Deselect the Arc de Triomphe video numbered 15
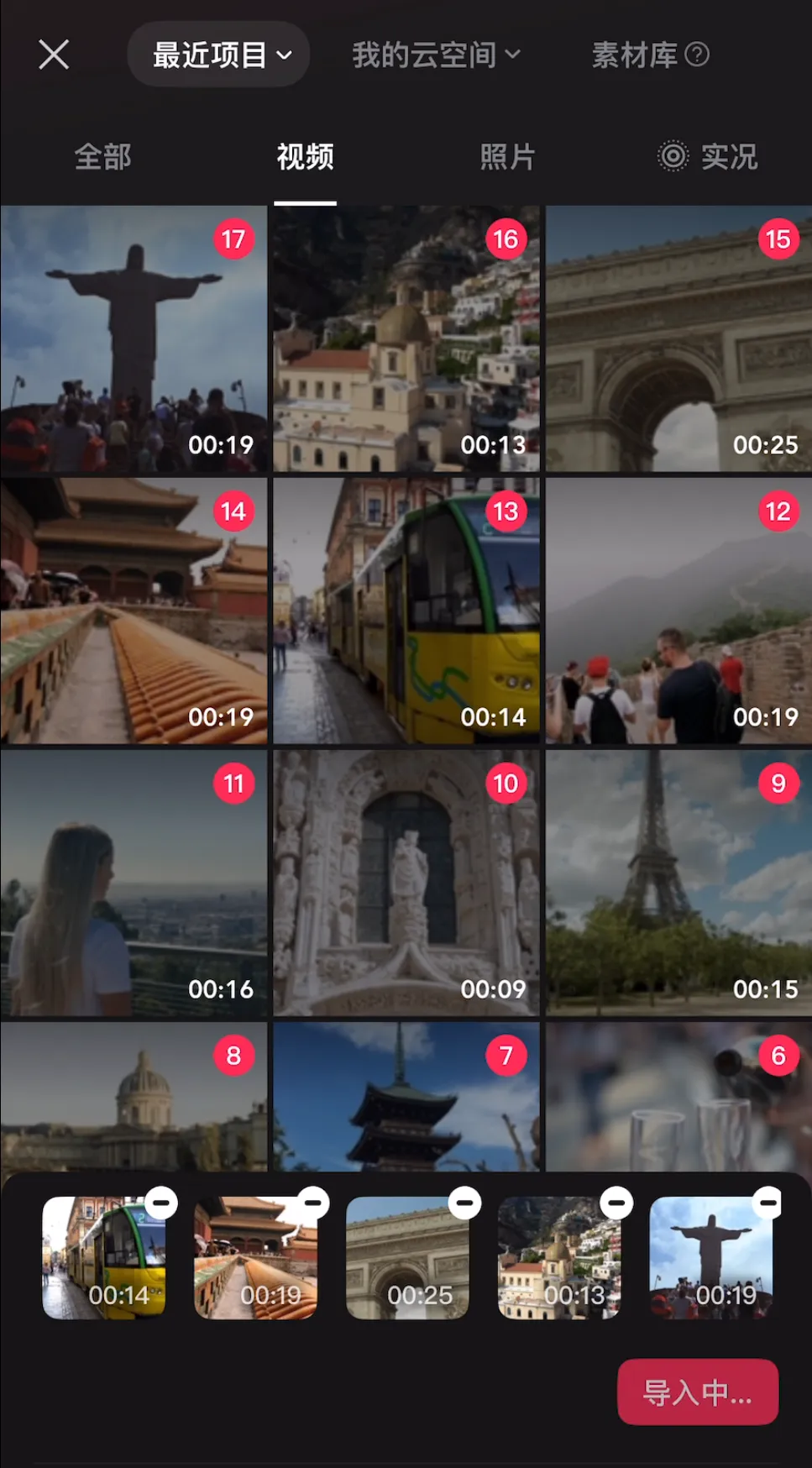The image size is (812, 1468). 778,239
